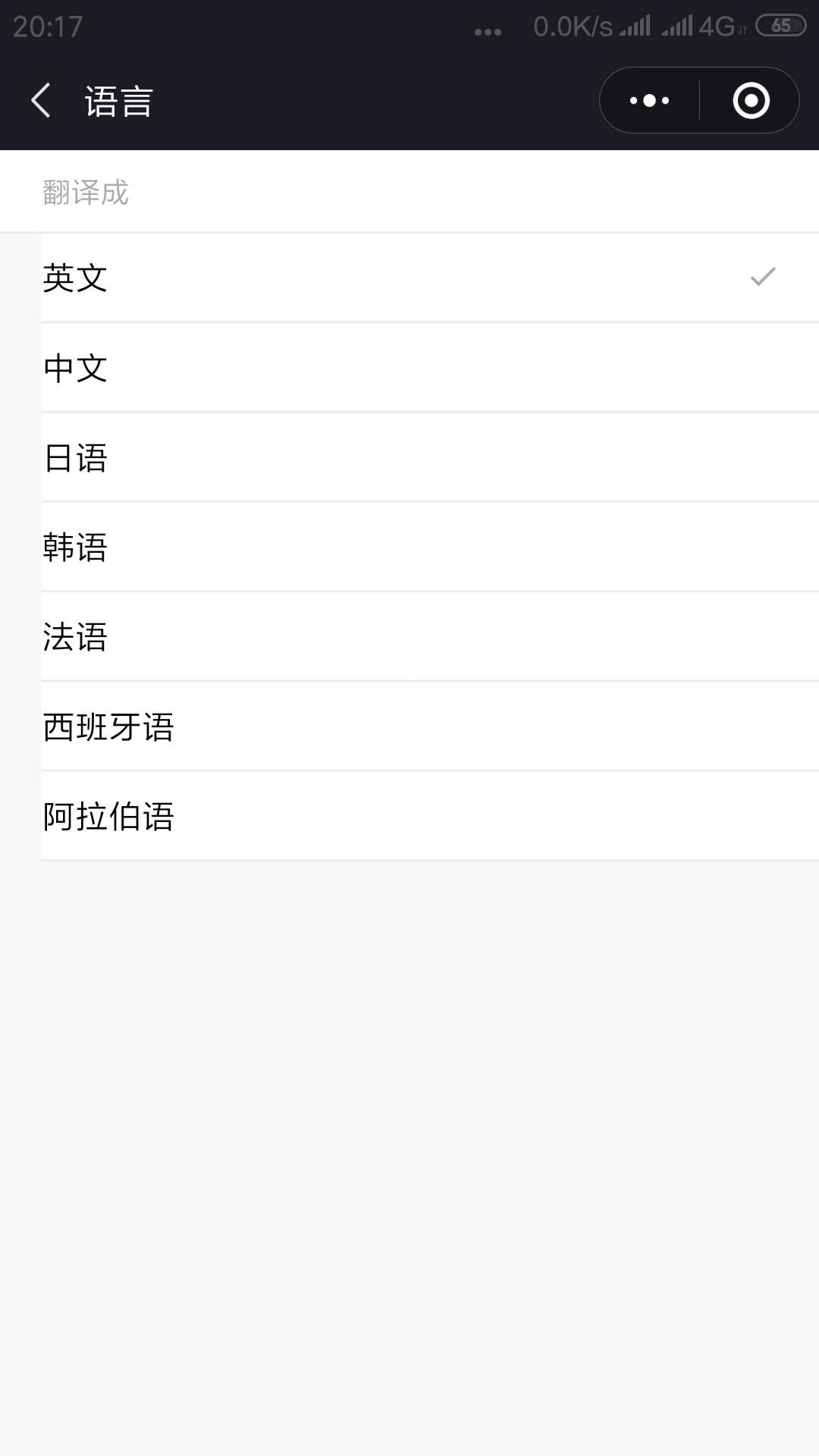Open the mini program more options menu
Screen dimensions: 819x1456
pyautogui.click(x=650, y=101)
